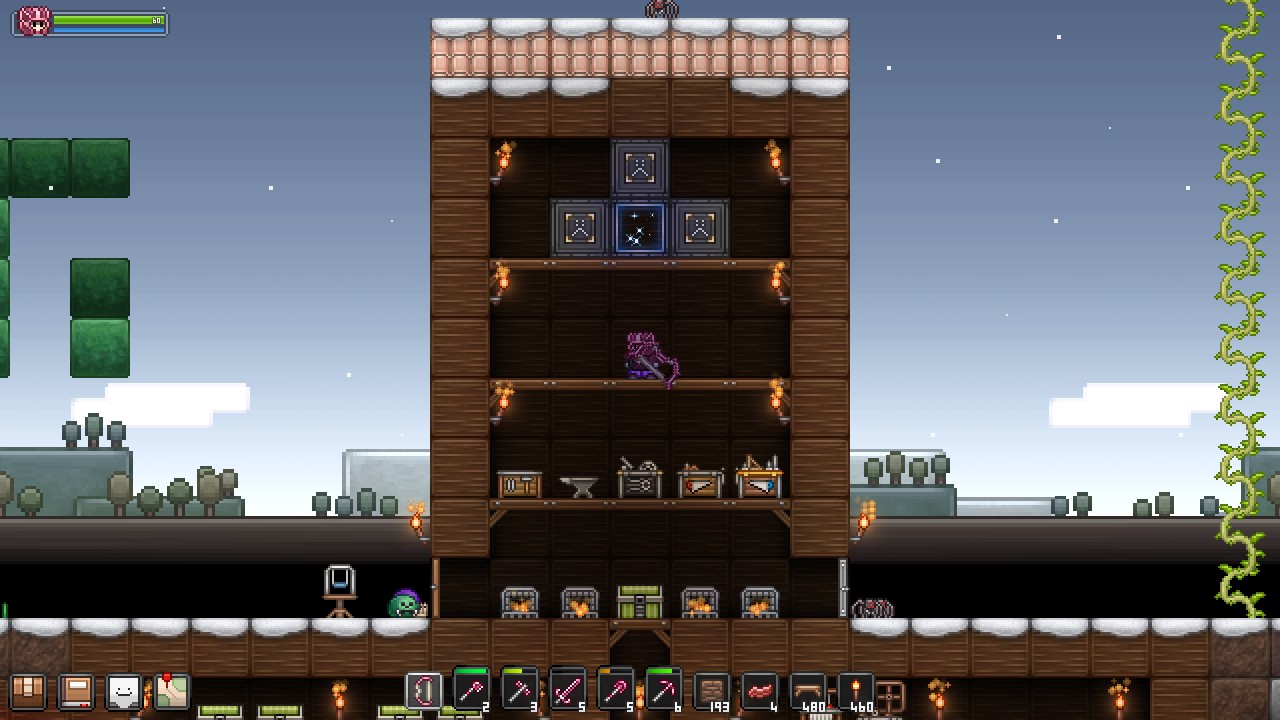This screenshot has height=720, width=1280.
Task: Open the world map icon
Action: click(171, 691)
